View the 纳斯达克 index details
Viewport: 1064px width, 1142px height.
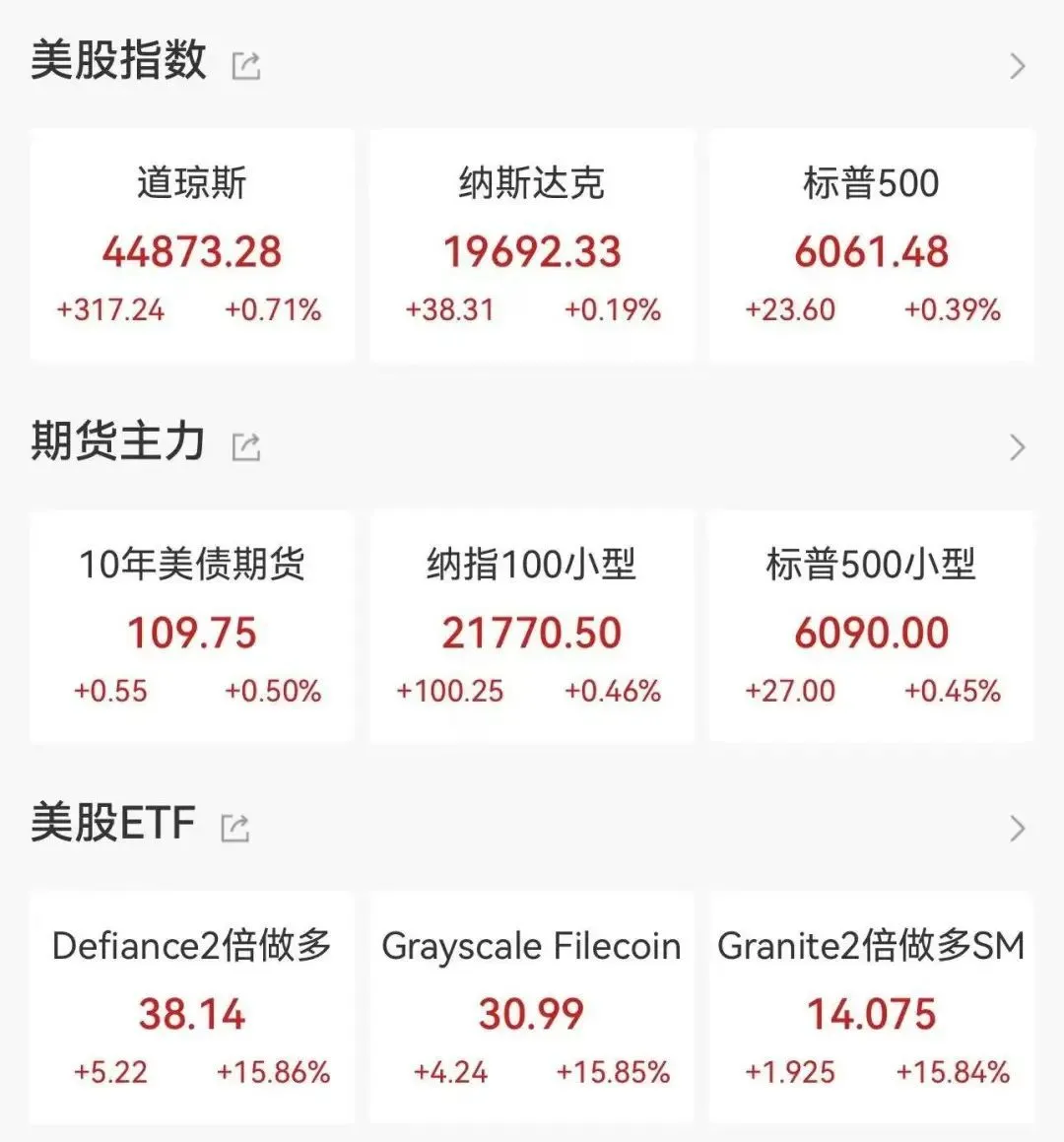coord(532,245)
